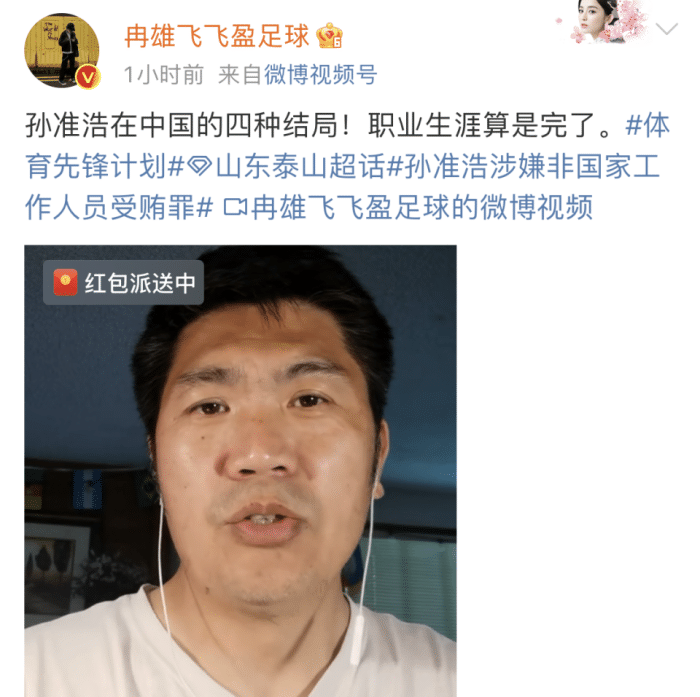Open the 冉雄飞飞盈足球 username link
The width and height of the screenshot is (700, 697).
point(216,37)
